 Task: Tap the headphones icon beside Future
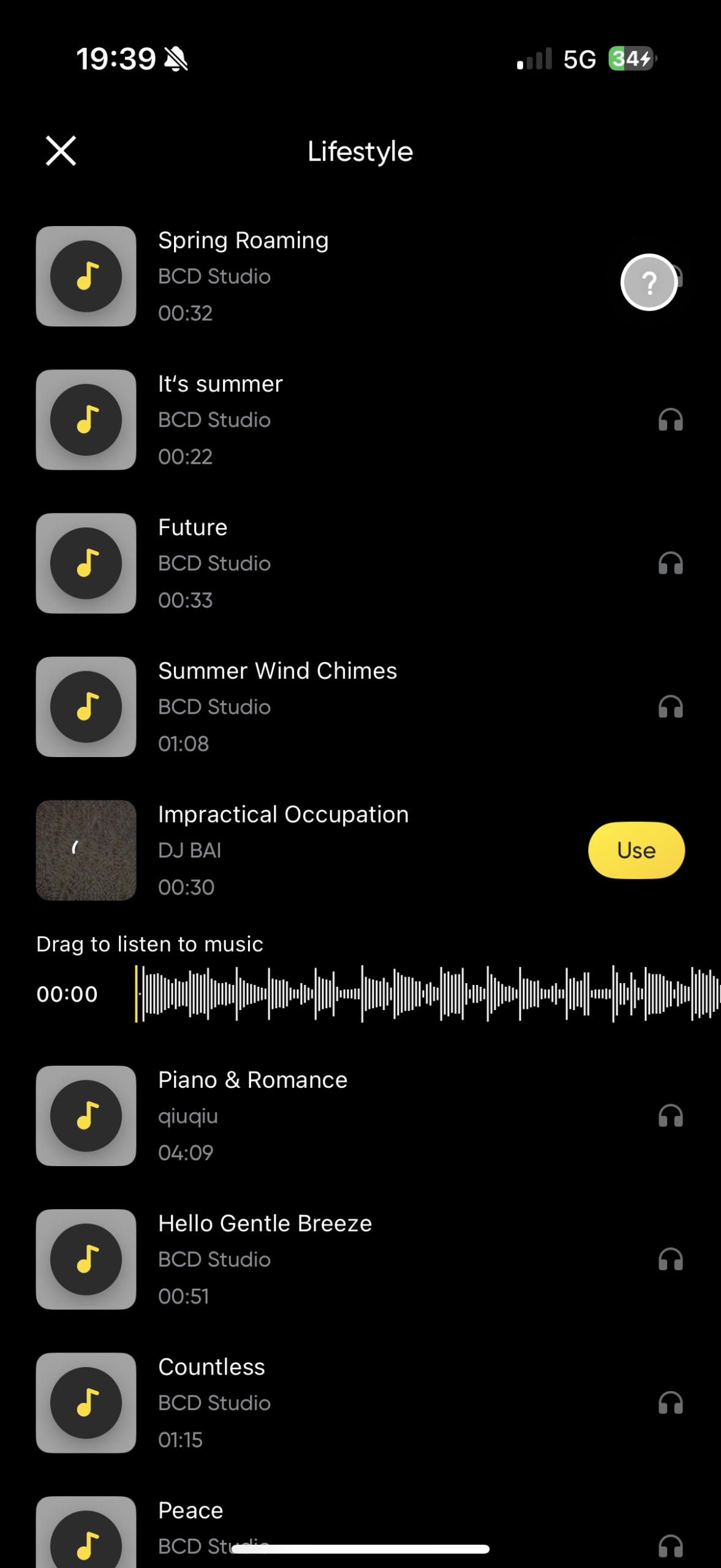point(670,563)
